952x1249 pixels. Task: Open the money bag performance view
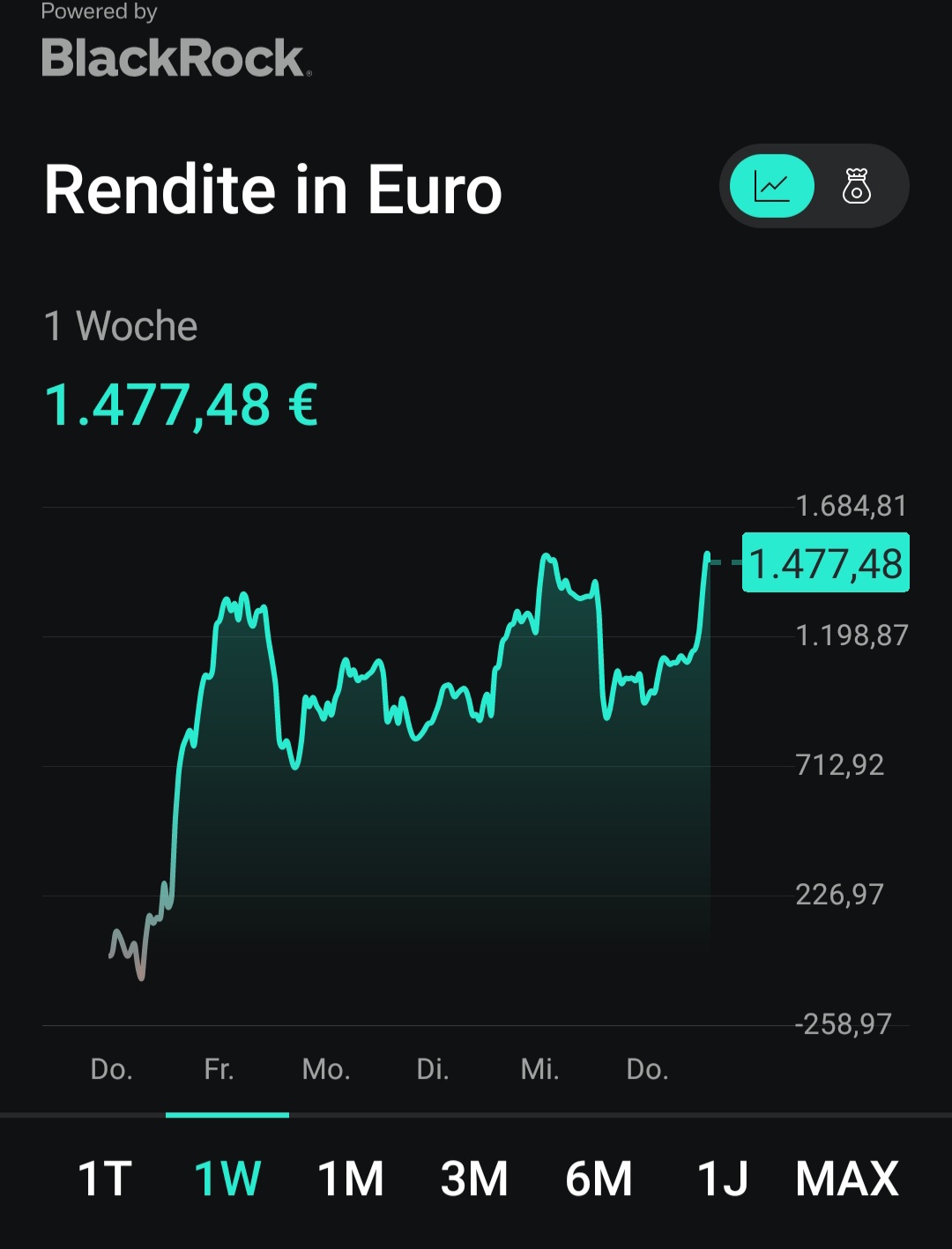[x=856, y=185]
